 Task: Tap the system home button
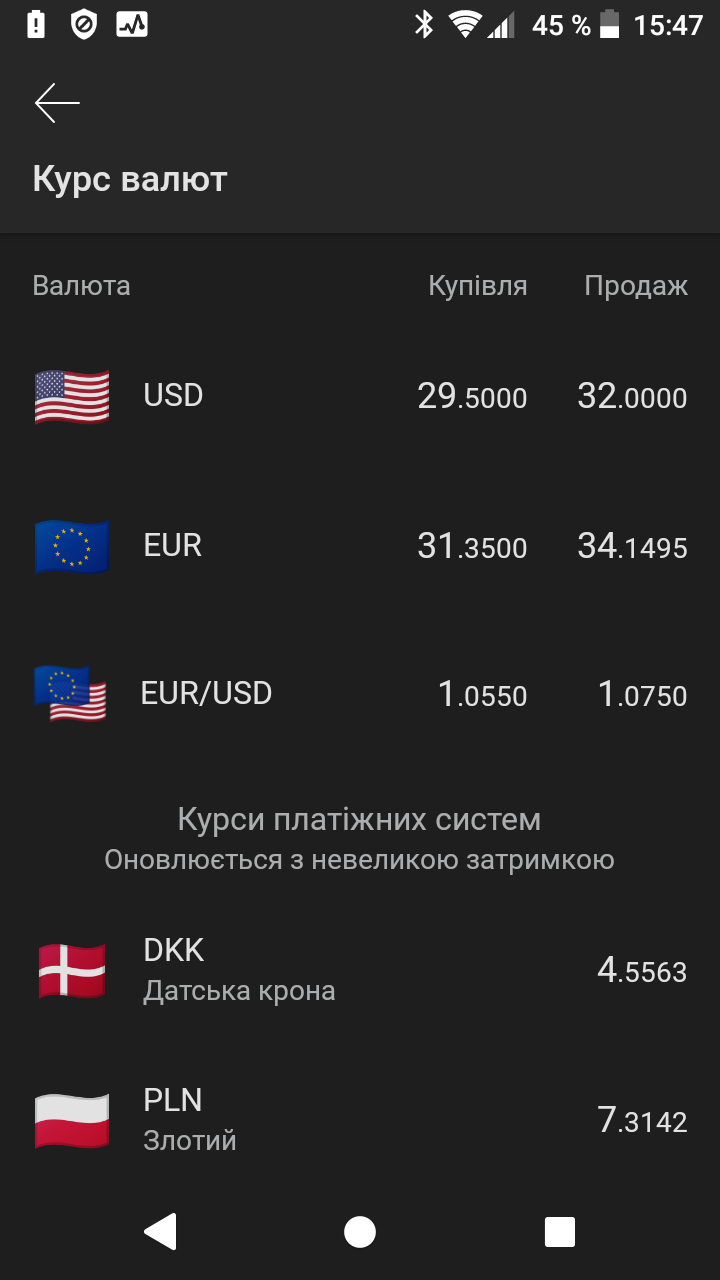[360, 1232]
